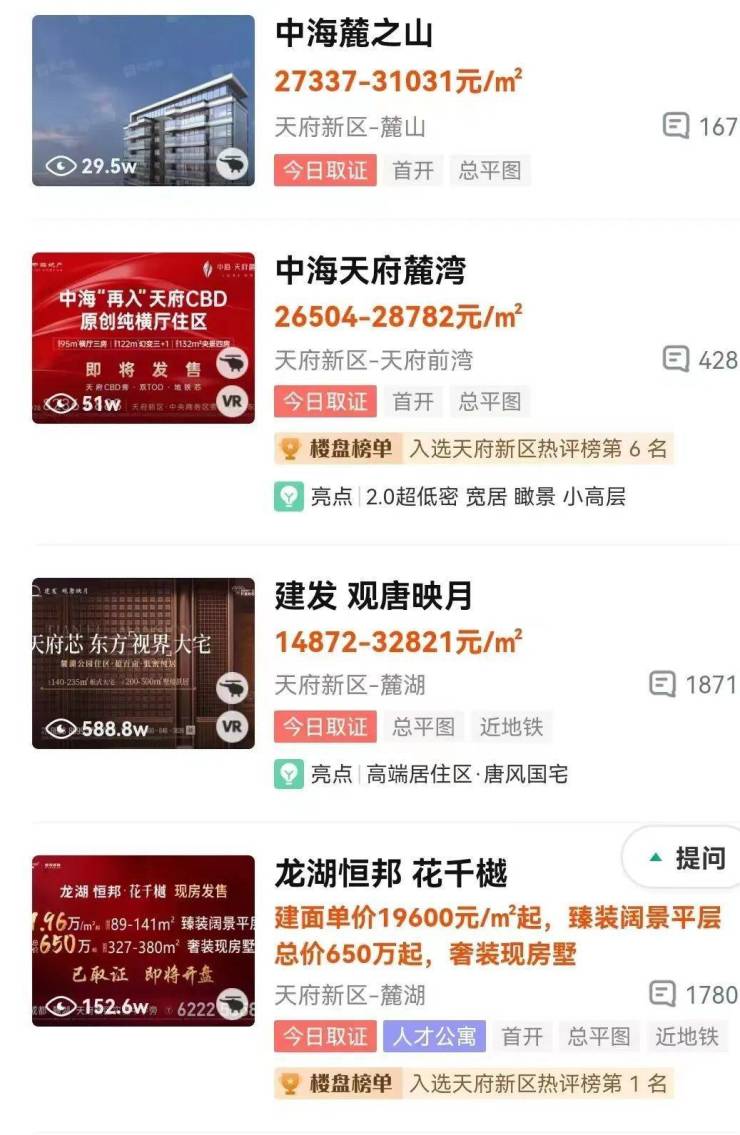View the 中海麓之山 building photo
740x1135 pixels.
[x=143, y=100]
